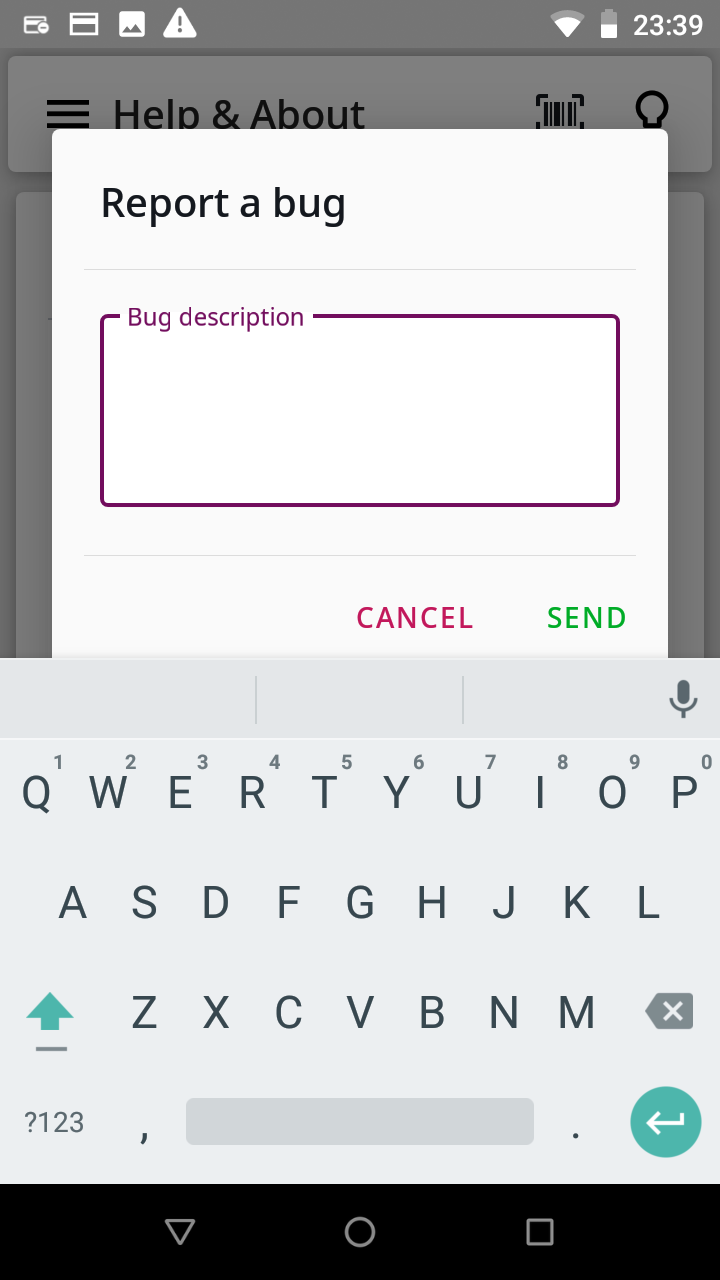This screenshot has height=1280, width=720.
Task: Go to the home screen
Action: point(360,1232)
